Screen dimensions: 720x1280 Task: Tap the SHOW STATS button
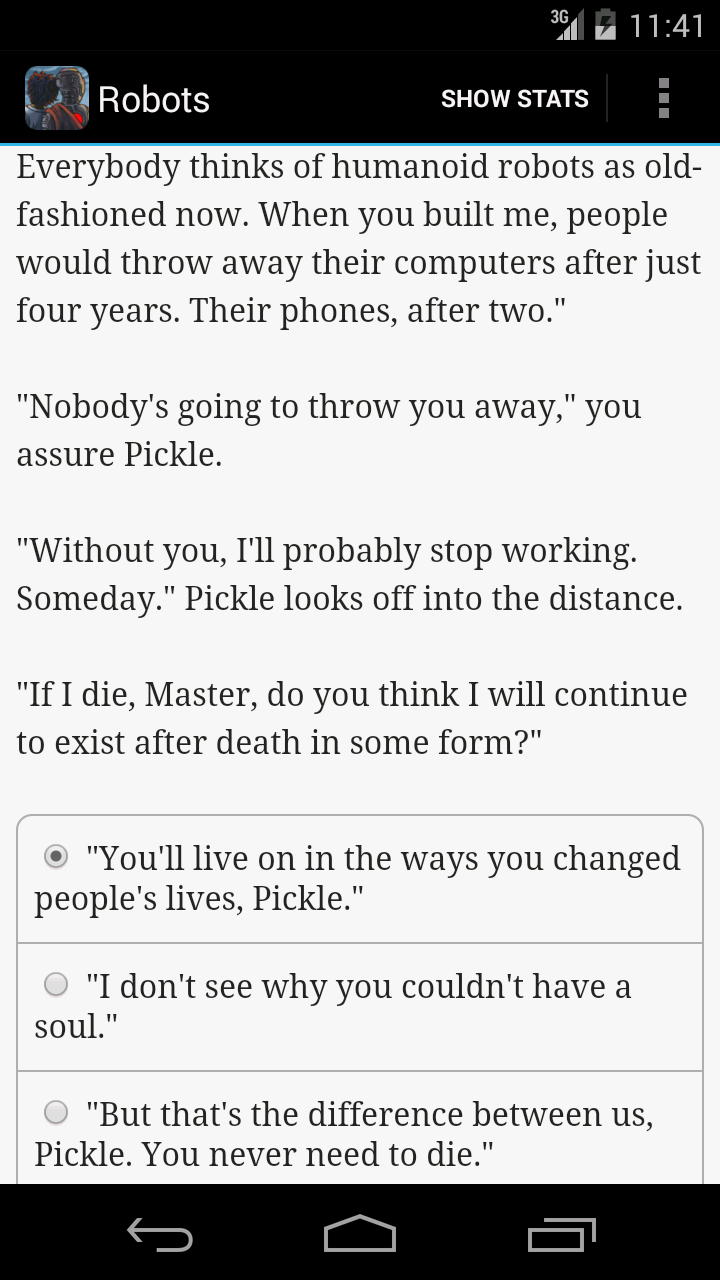514,99
